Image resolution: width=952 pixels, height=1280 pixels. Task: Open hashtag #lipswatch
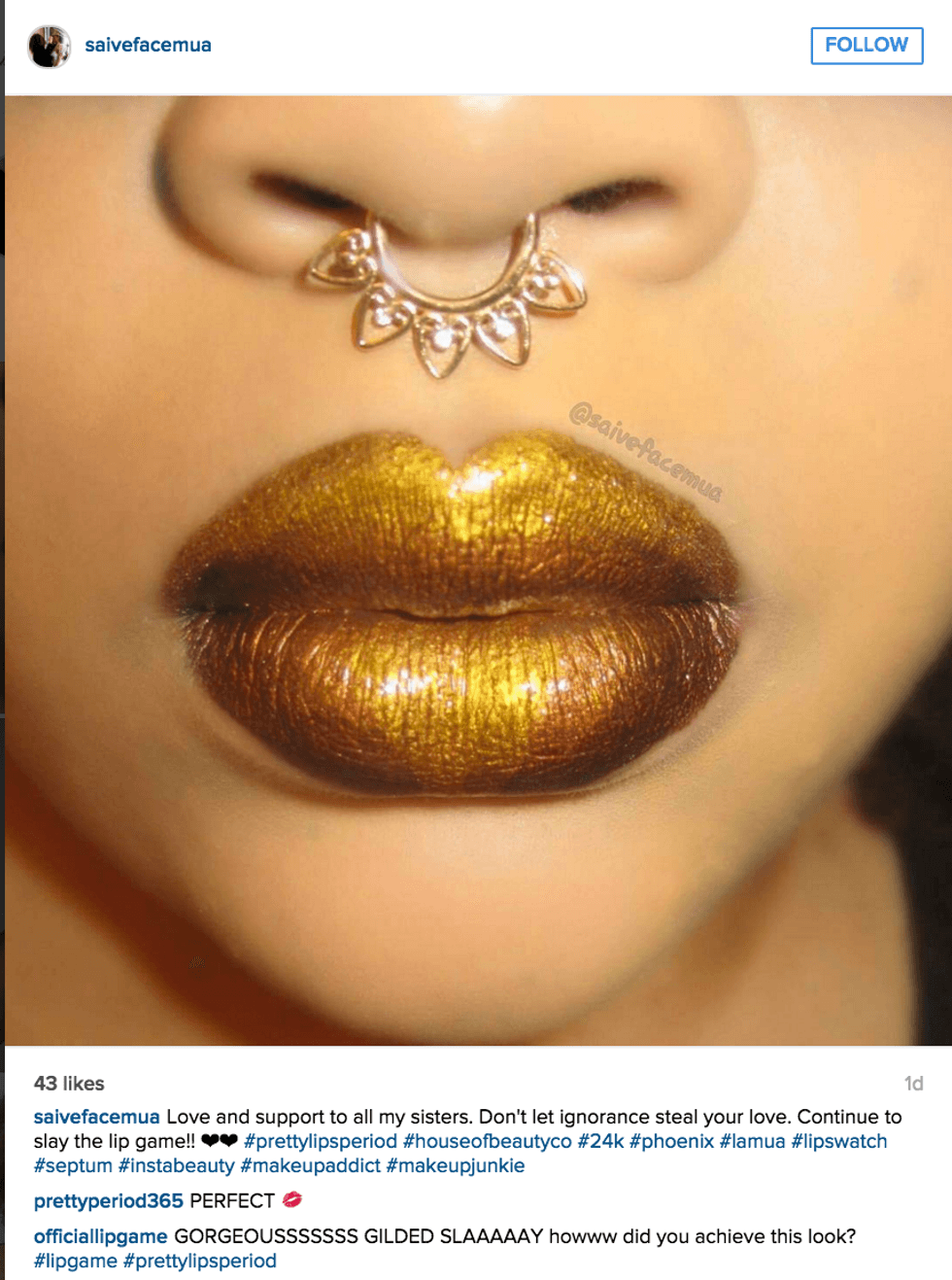(839, 1141)
